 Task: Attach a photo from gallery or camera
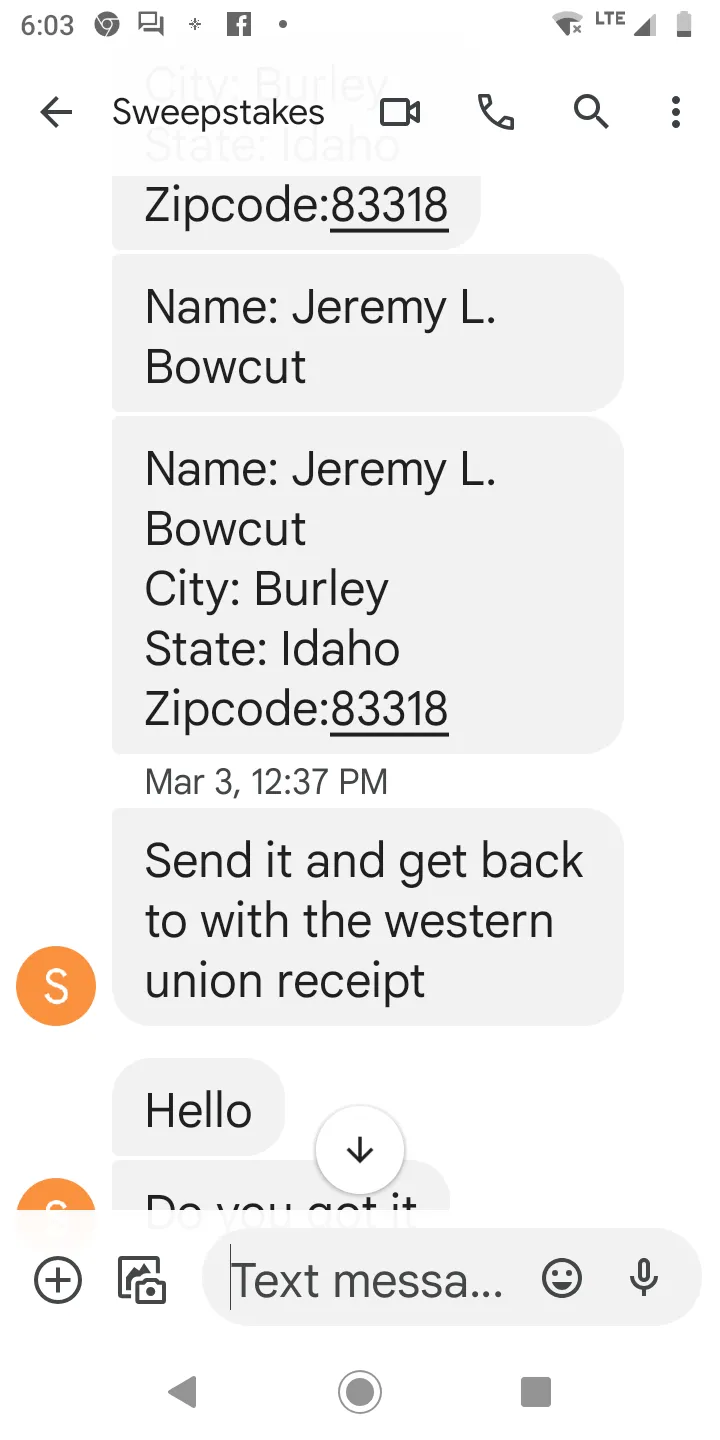142,1279
